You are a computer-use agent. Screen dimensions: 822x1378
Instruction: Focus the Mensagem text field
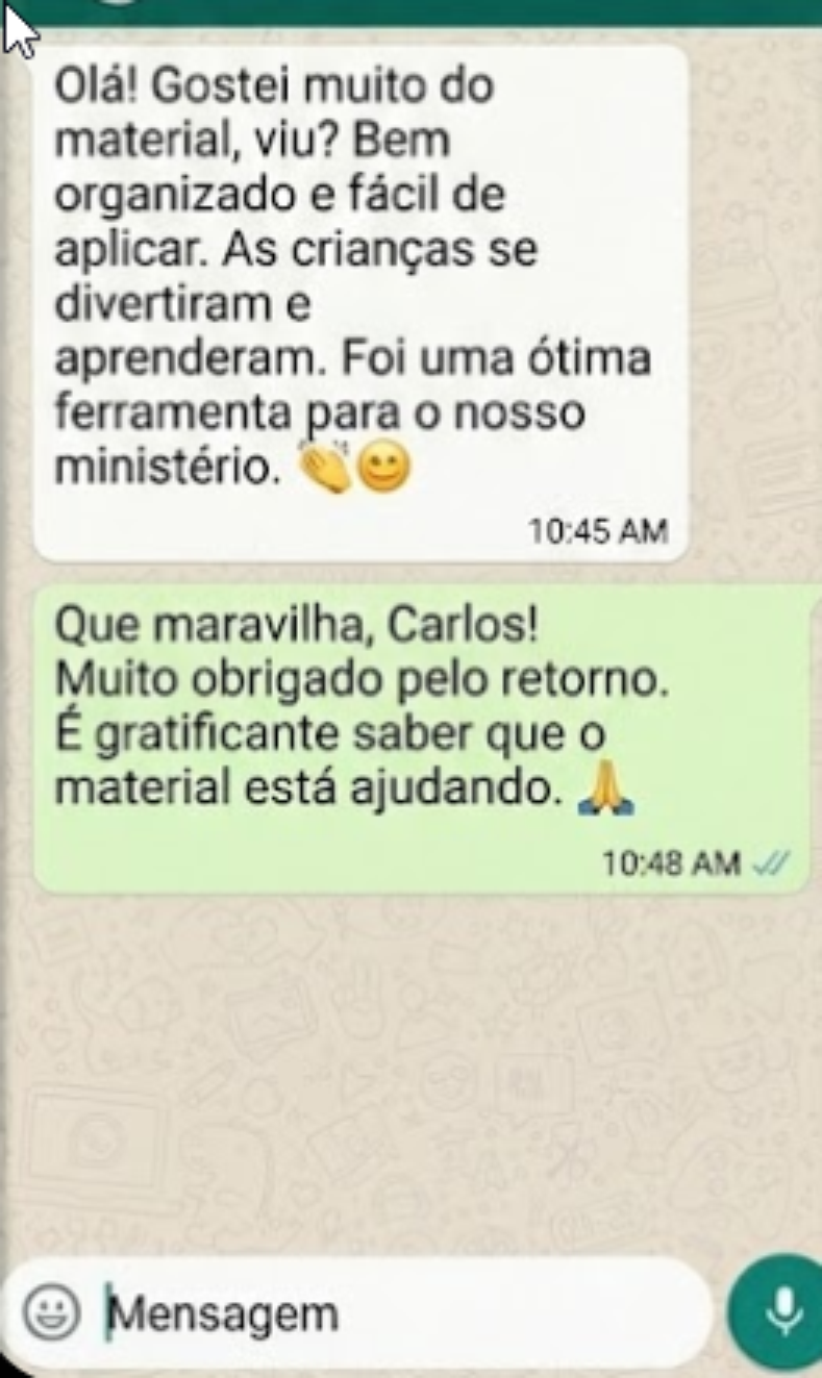pos(400,1313)
